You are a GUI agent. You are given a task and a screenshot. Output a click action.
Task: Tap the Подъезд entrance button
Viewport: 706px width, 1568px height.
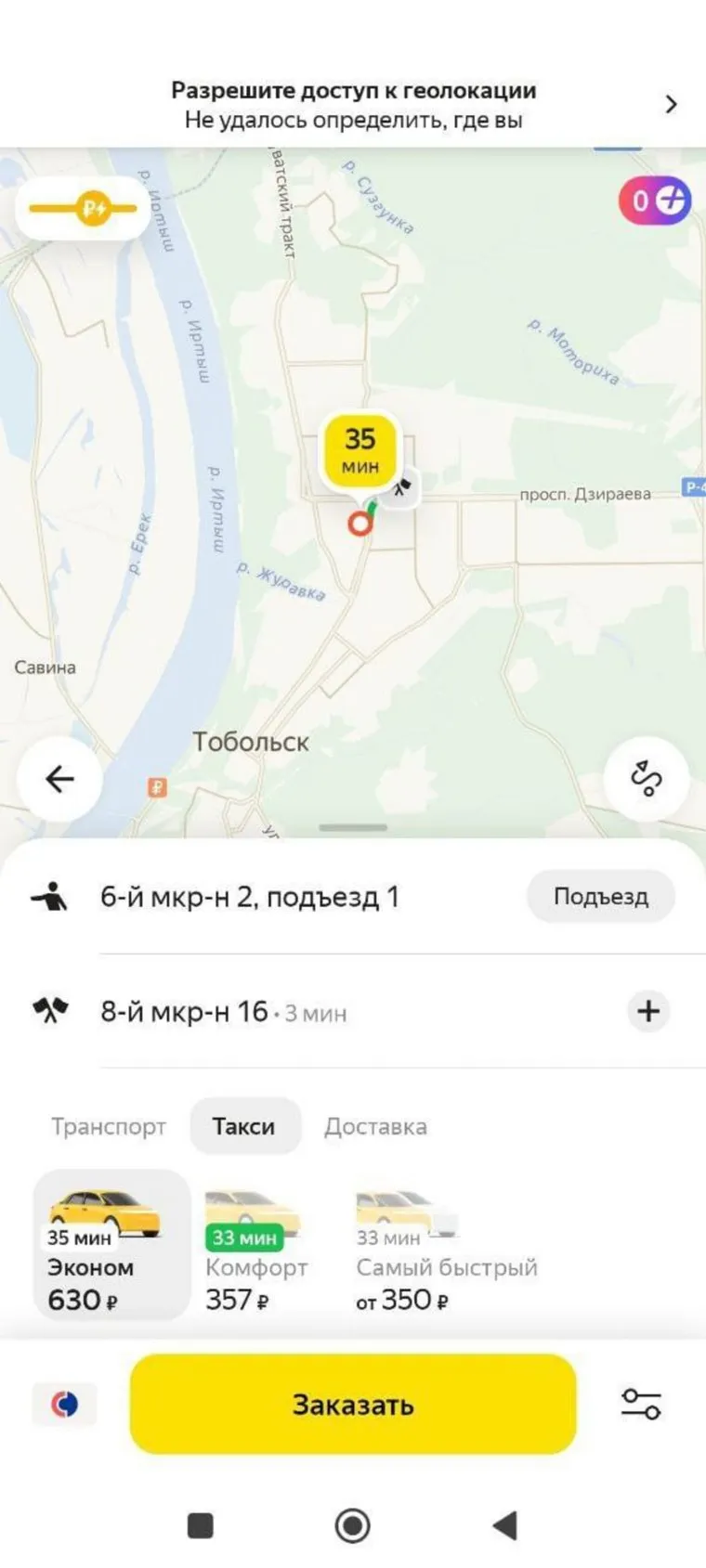600,897
